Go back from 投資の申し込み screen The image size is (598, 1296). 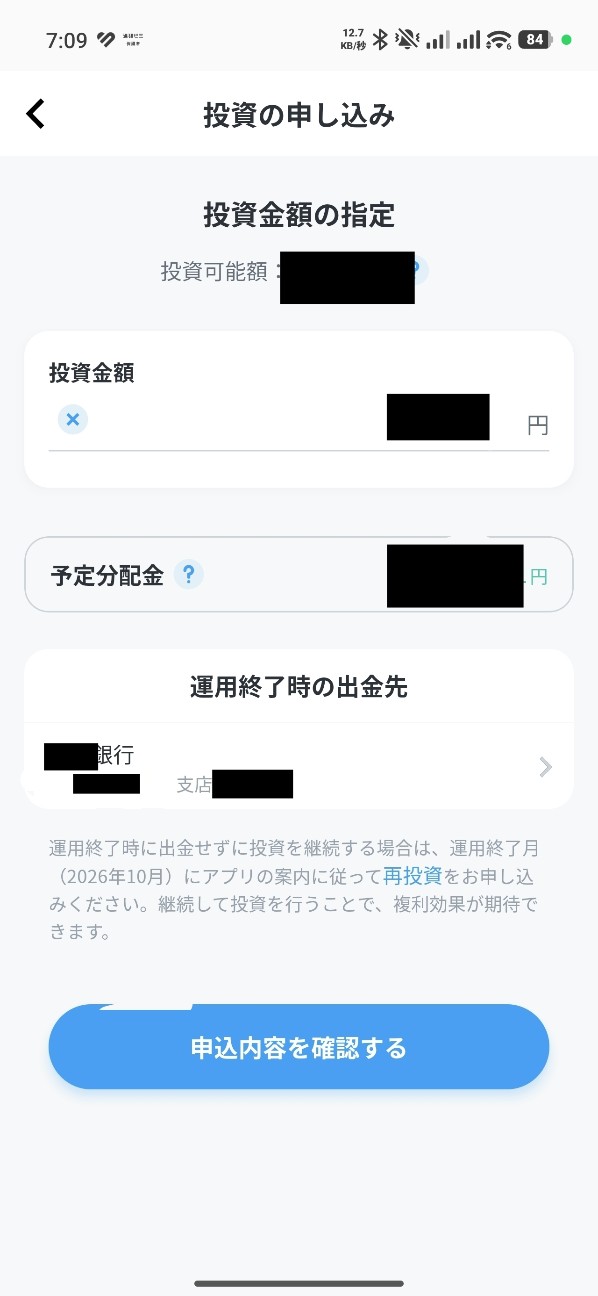click(x=36, y=114)
